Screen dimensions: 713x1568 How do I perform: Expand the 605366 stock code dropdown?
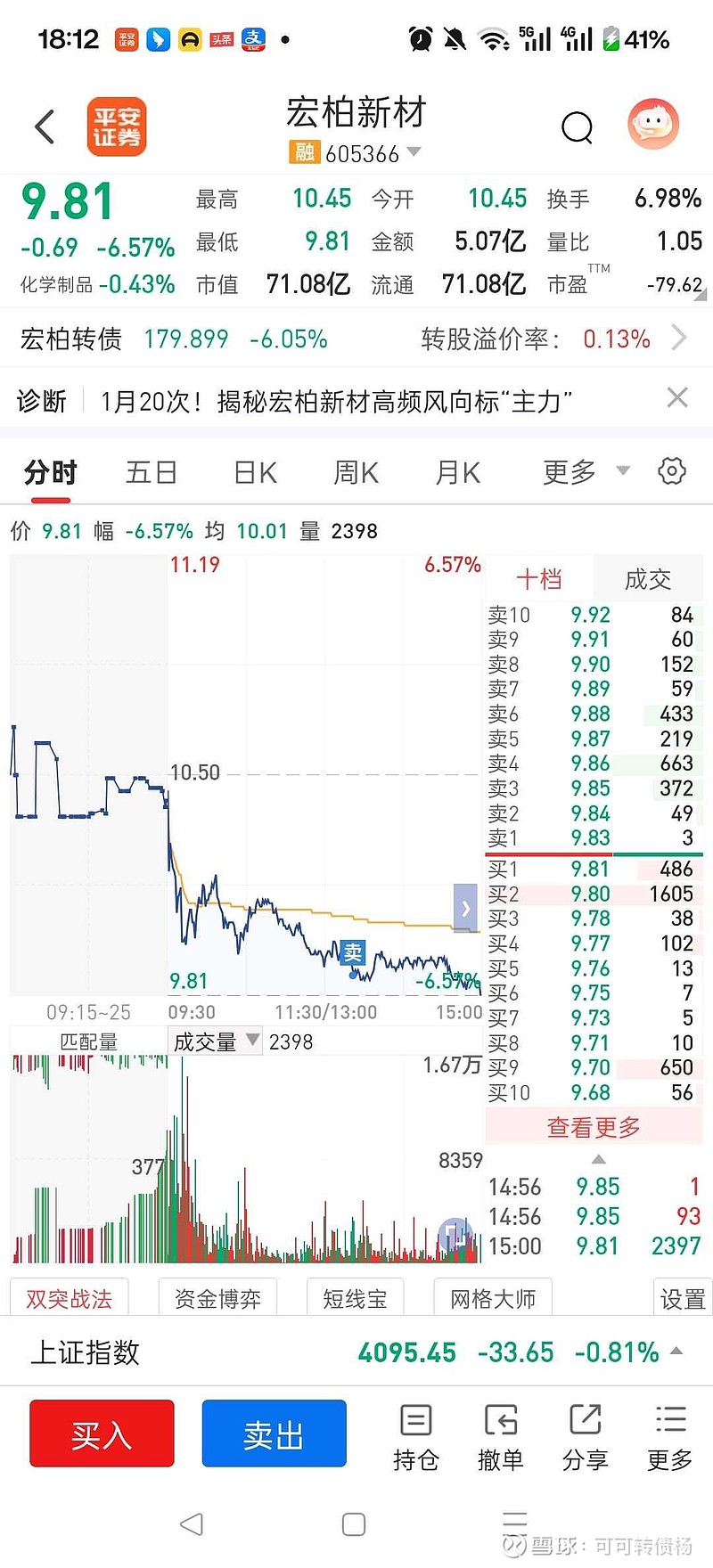pos(414,153)
